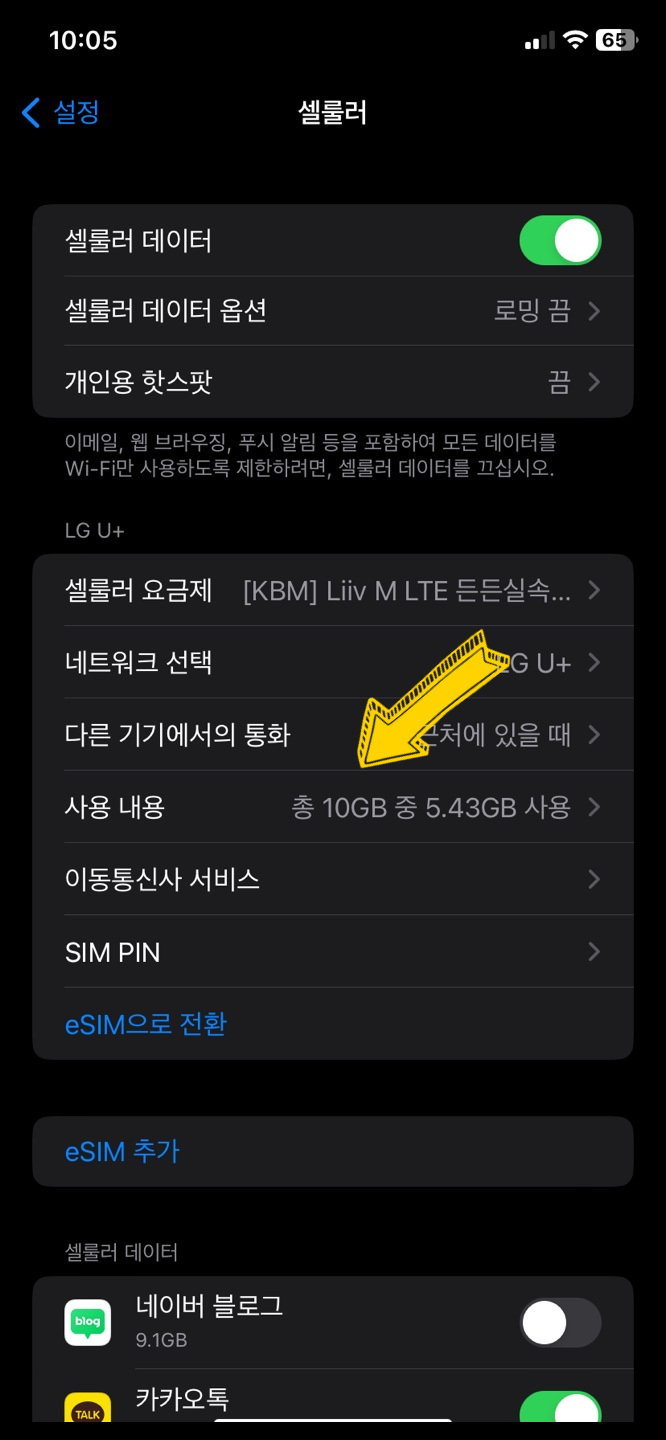This screenshot has height=1440, width=666.
Task: View 사용 내용 data usage
Action: 333,806
